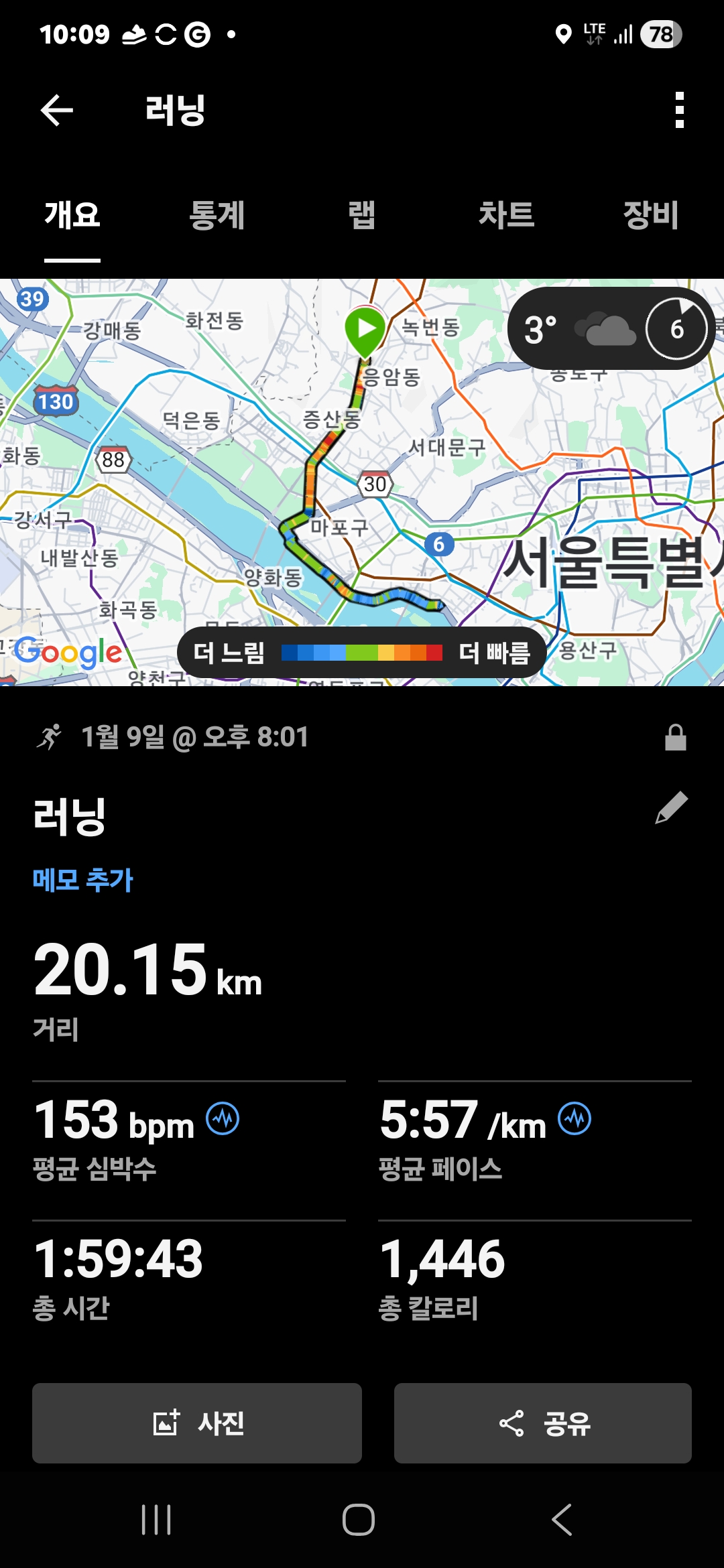Expand the 개요 tab section
The image size is (724, 1568).
point(70,216)
